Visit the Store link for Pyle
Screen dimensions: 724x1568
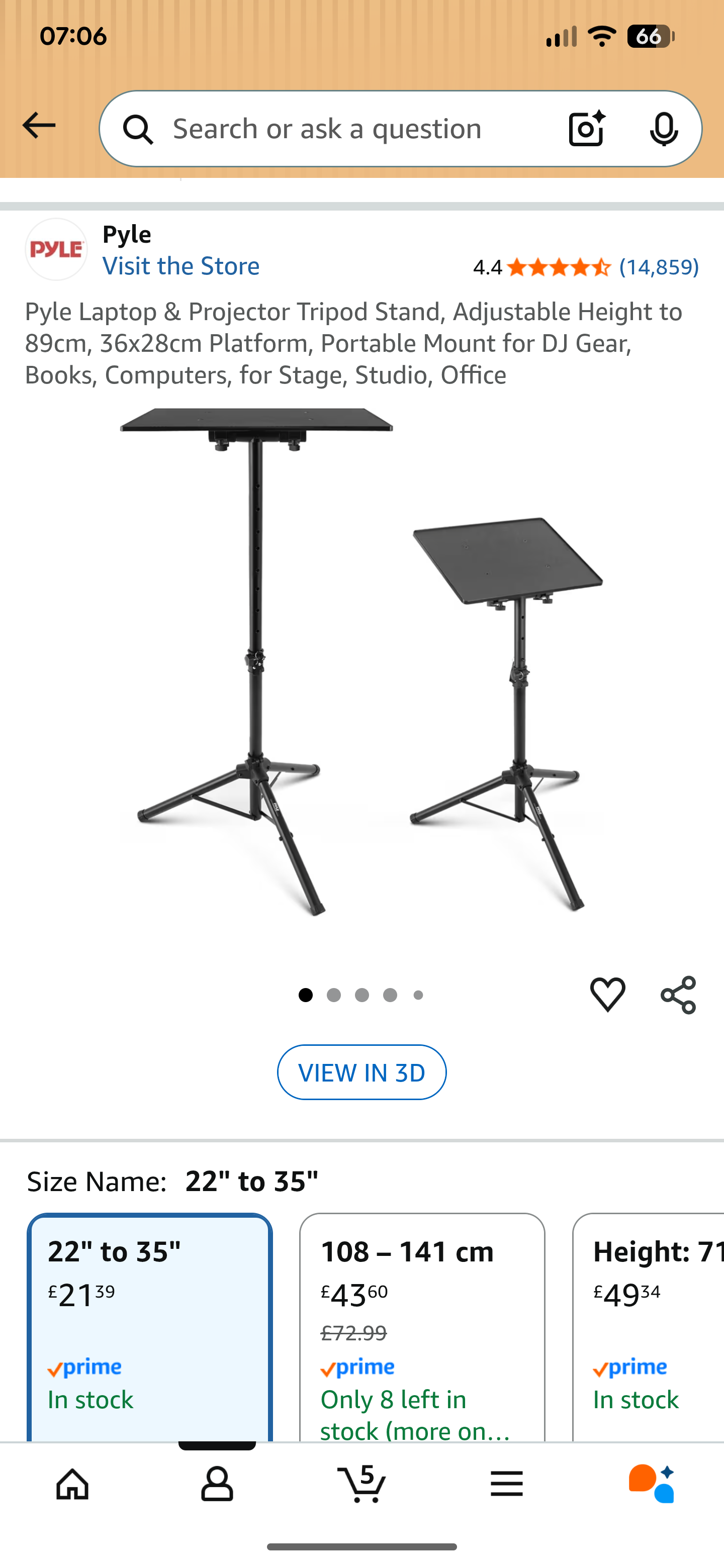coord(181,266)
